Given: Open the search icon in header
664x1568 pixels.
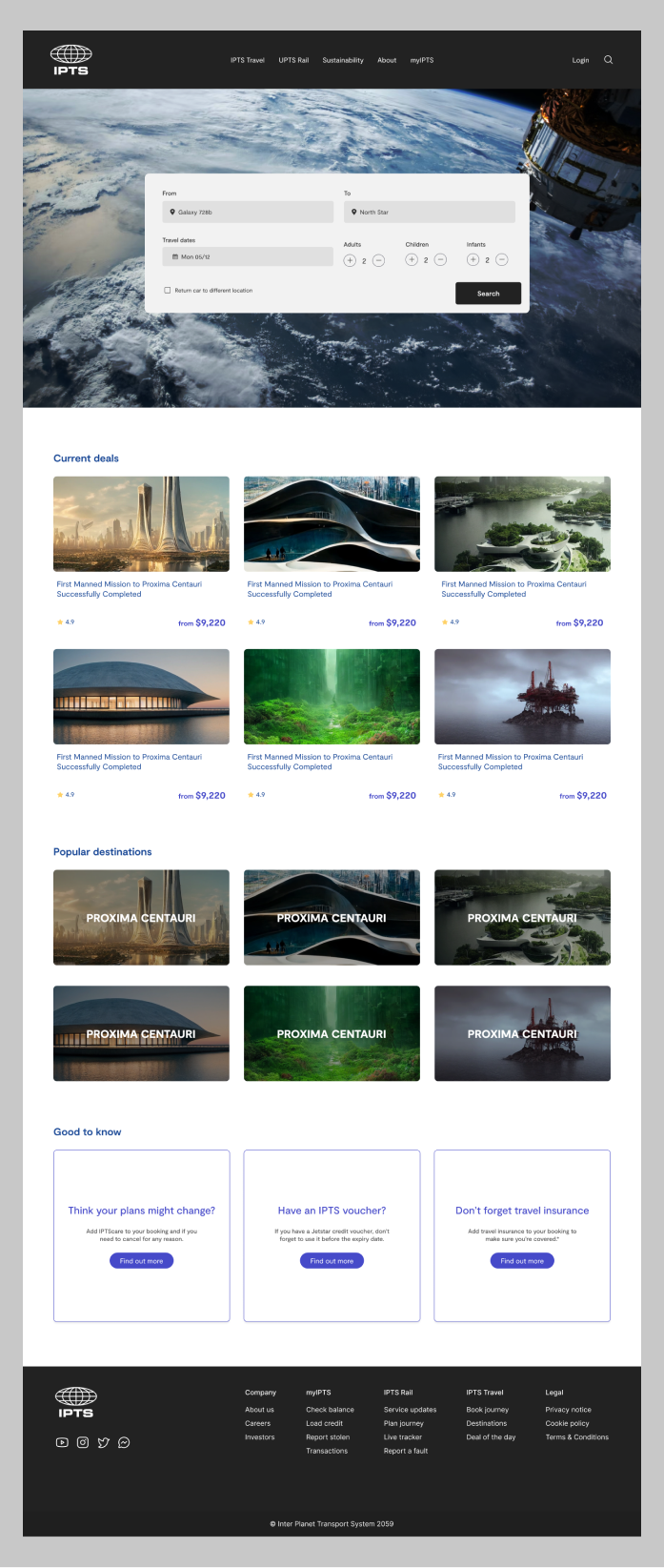Looking at the screenshot, I should pyautogui.click(x=608, y=60).
